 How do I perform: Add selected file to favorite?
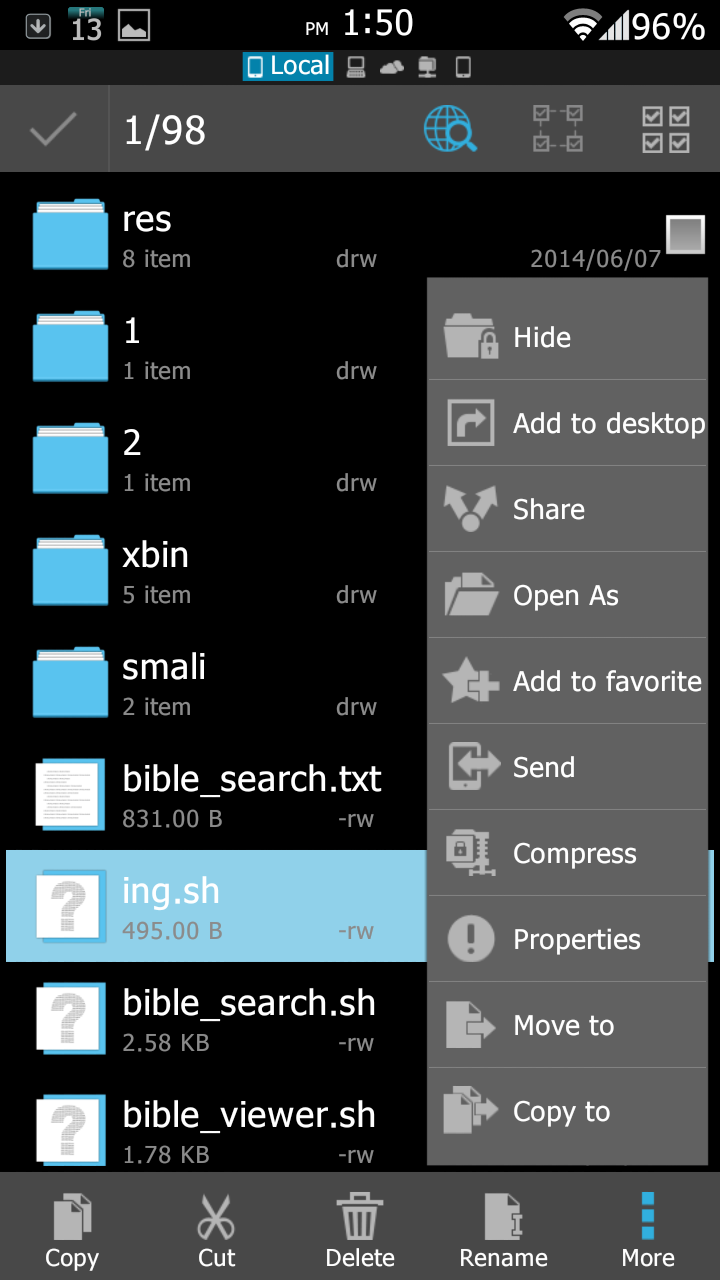(567, 681)
